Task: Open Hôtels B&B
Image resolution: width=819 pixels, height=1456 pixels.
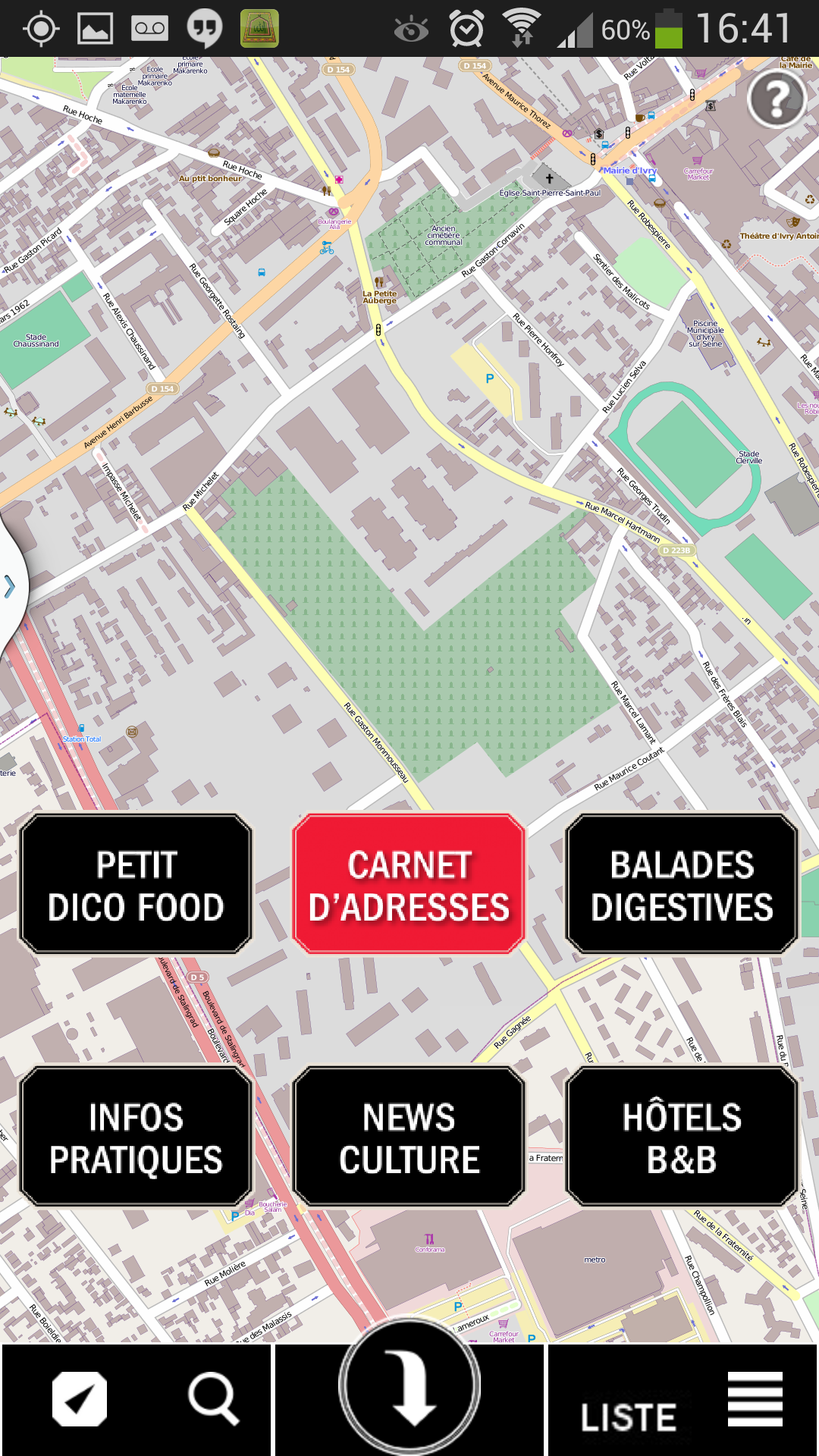Action: coord(681,1137)
